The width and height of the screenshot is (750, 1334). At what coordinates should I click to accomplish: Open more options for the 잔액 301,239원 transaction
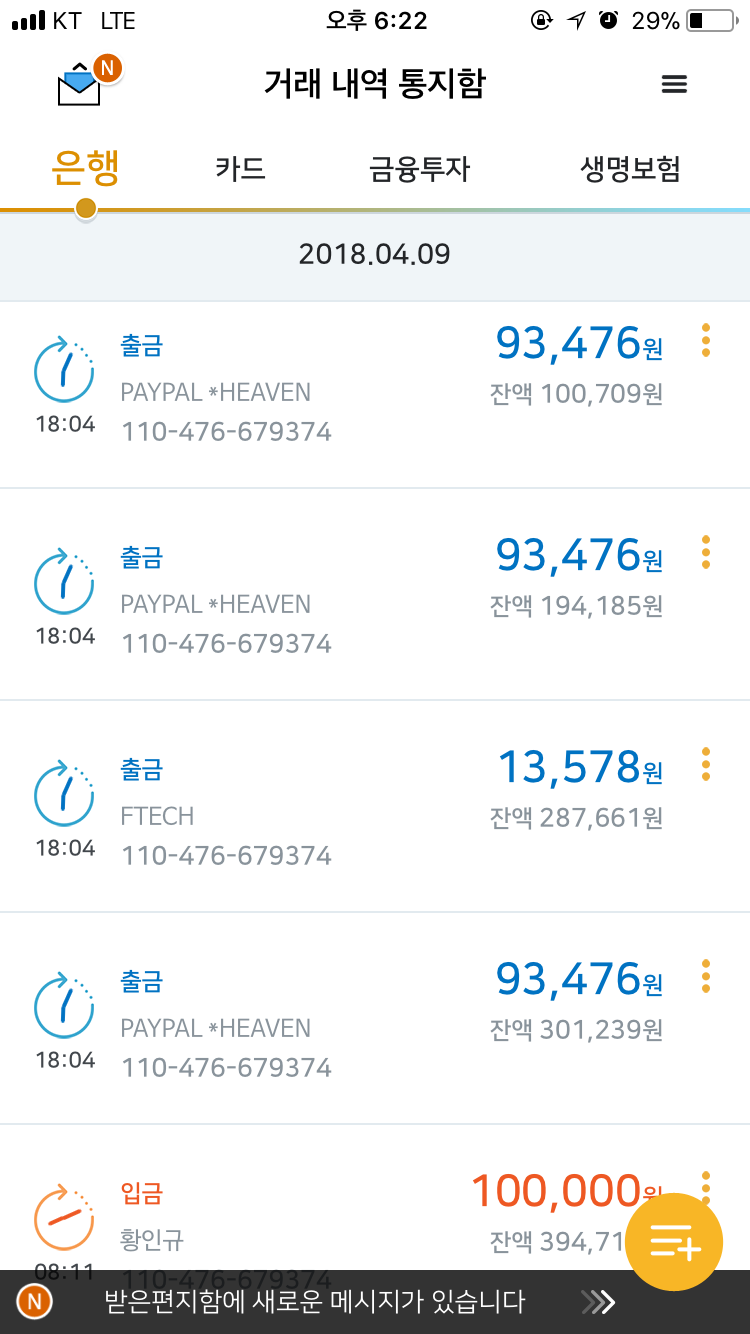click(706, 977)
